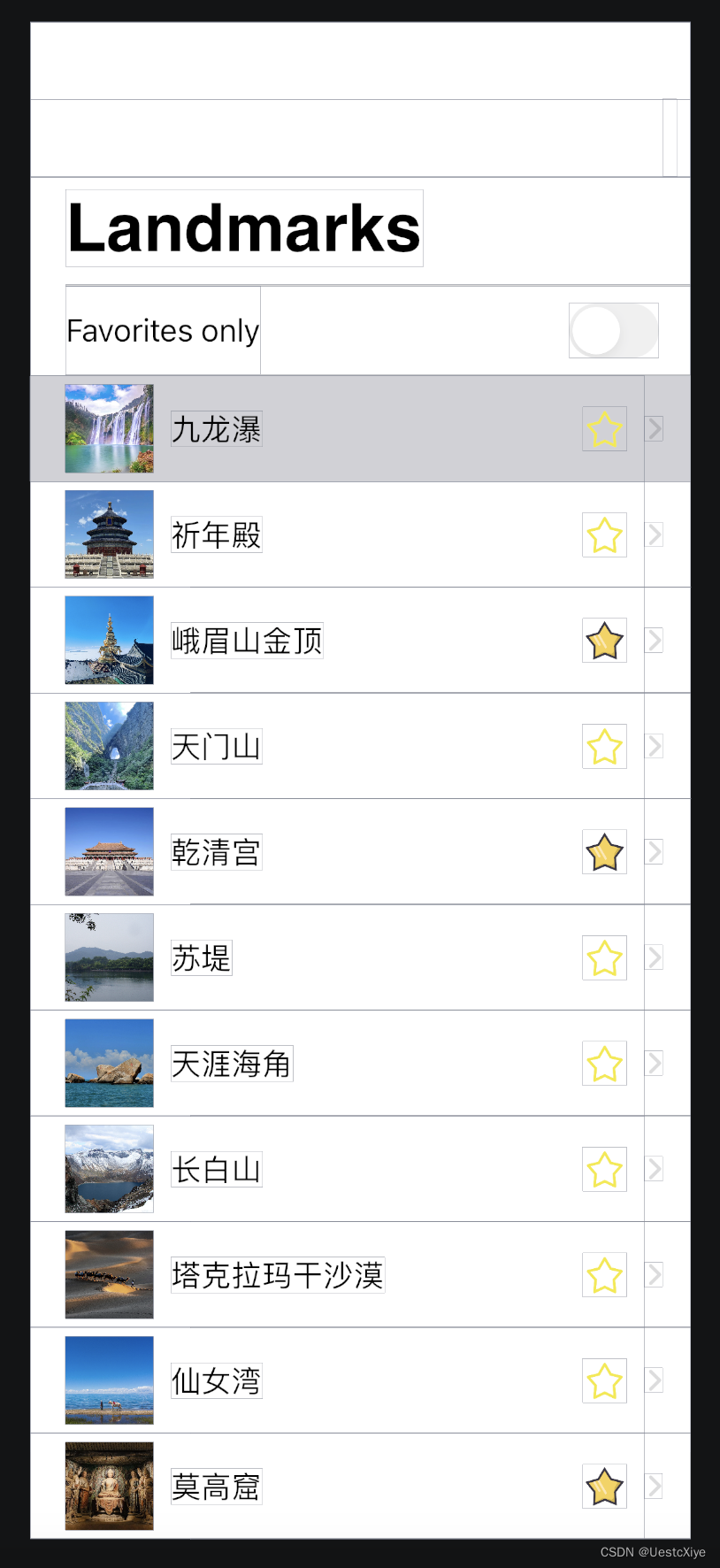Open the 九龙瀑 landmark
The image size is (720, 1568).
pos(217,429)
